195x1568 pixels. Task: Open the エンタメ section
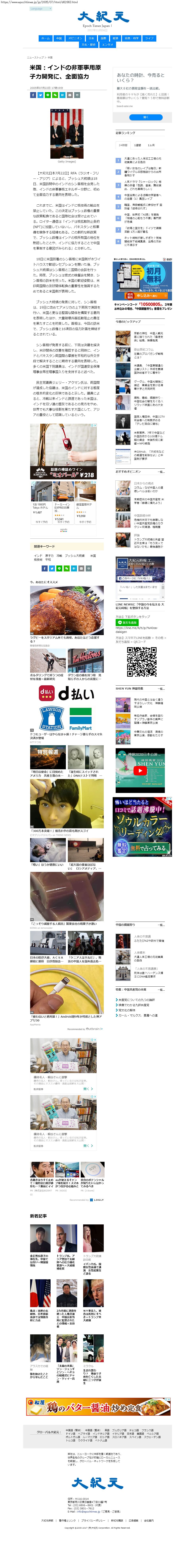[x=108, y=44]
